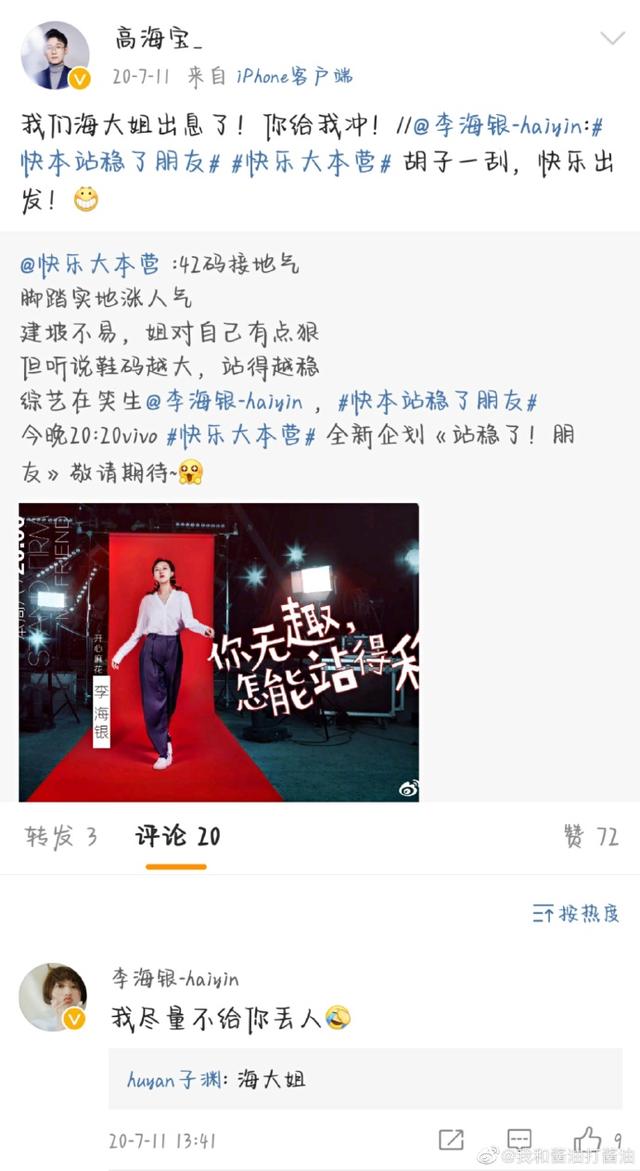Expand the post options chevron
This screenshot has height=1171, width=640.
[611, 39]
